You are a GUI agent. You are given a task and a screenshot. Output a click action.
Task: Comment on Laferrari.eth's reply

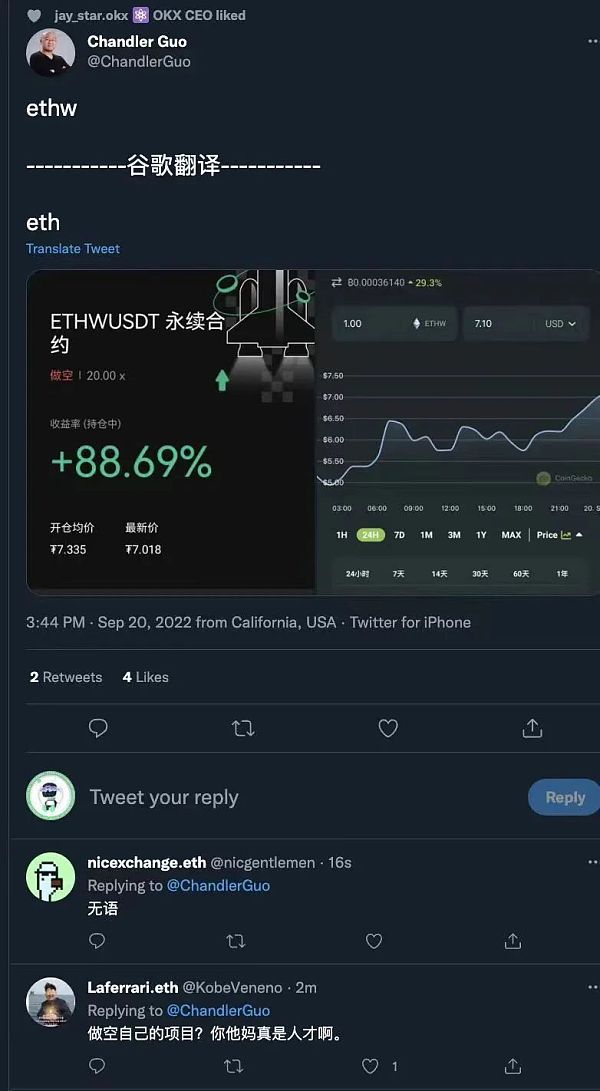click(x=98, y=1066)
